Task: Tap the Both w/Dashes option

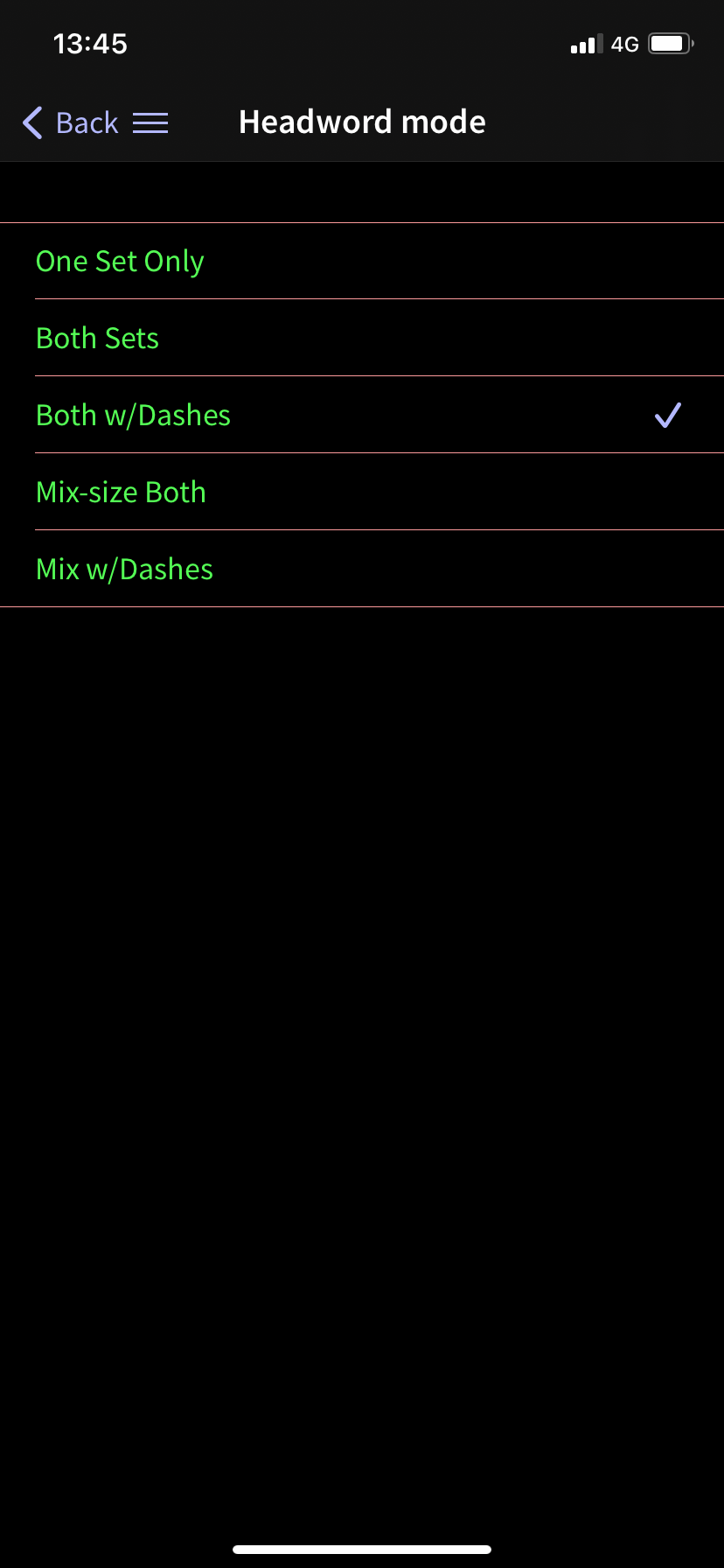Action: click(362, 415)
